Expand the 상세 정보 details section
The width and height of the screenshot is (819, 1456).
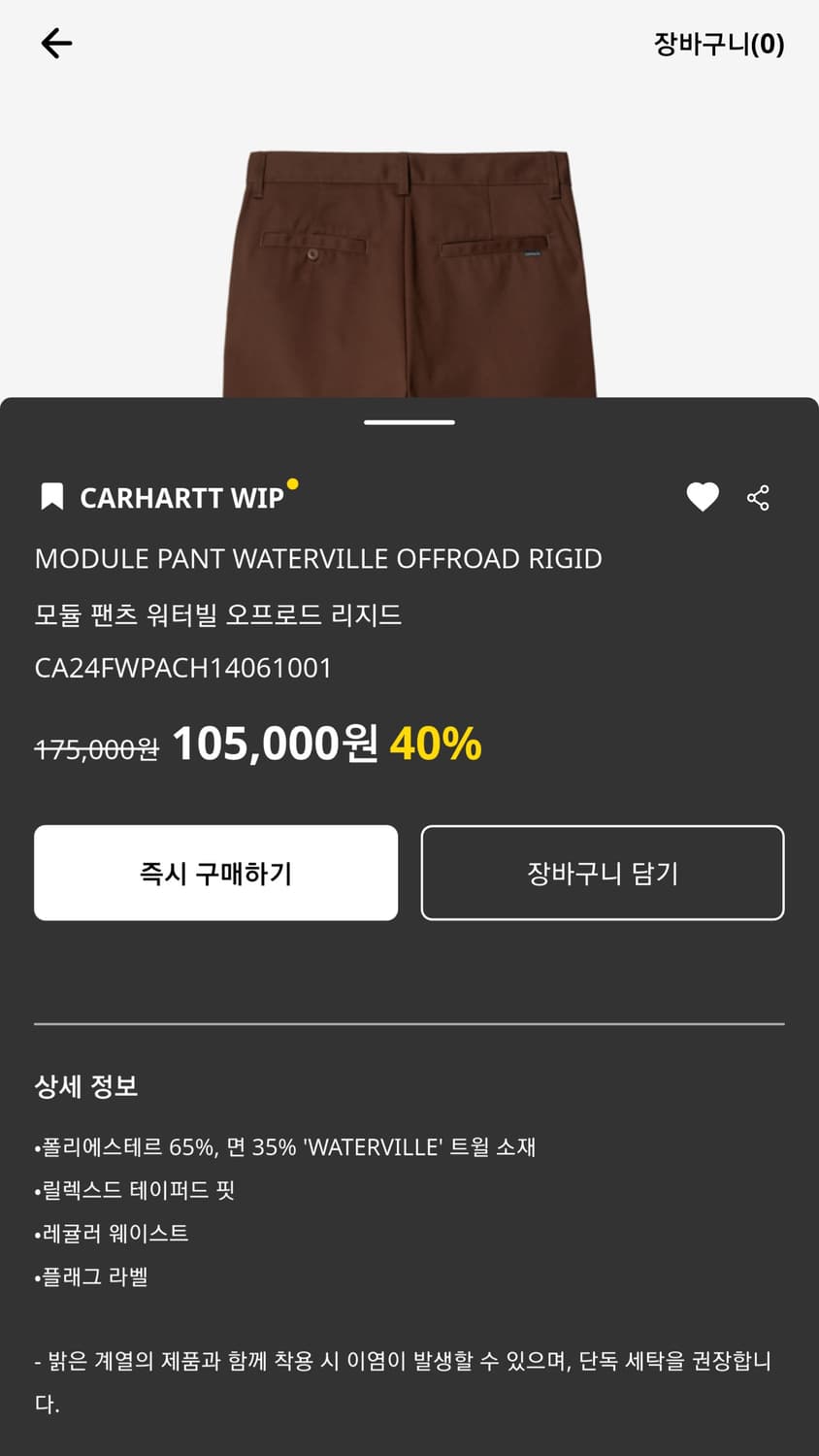pos(85,1087)
